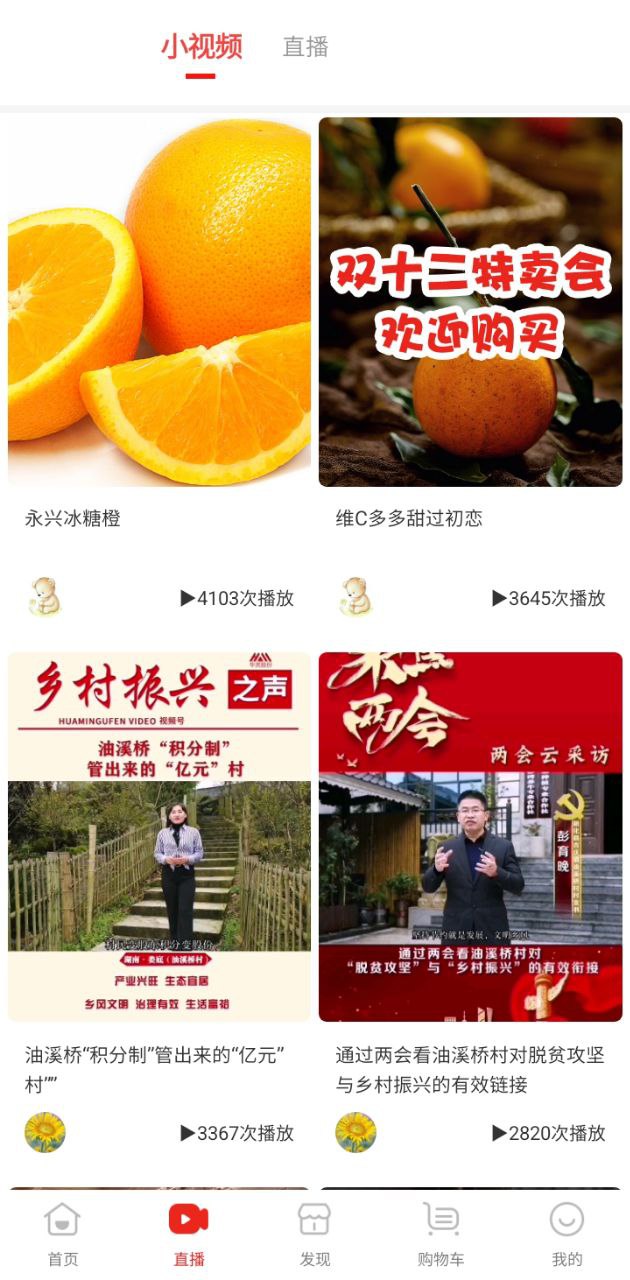Tap the sunflower avatar beside 2820次播放
The image size is (630, 1280).
(356, 1132)
